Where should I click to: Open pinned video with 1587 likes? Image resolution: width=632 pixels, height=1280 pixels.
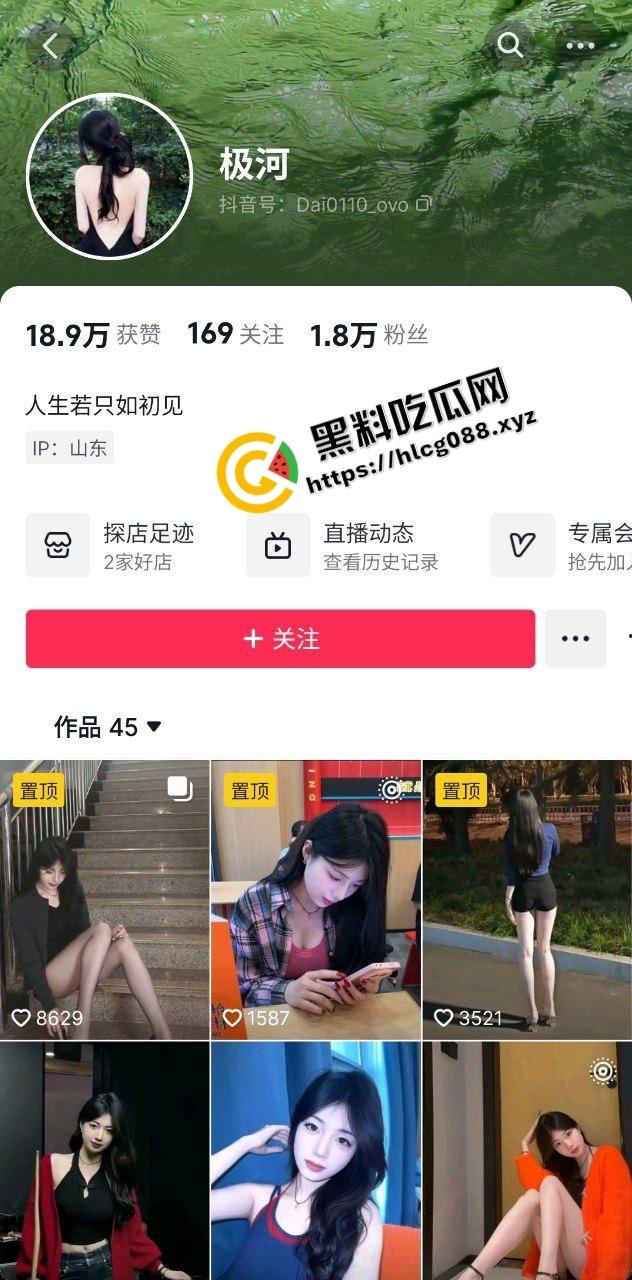point(316,900)
